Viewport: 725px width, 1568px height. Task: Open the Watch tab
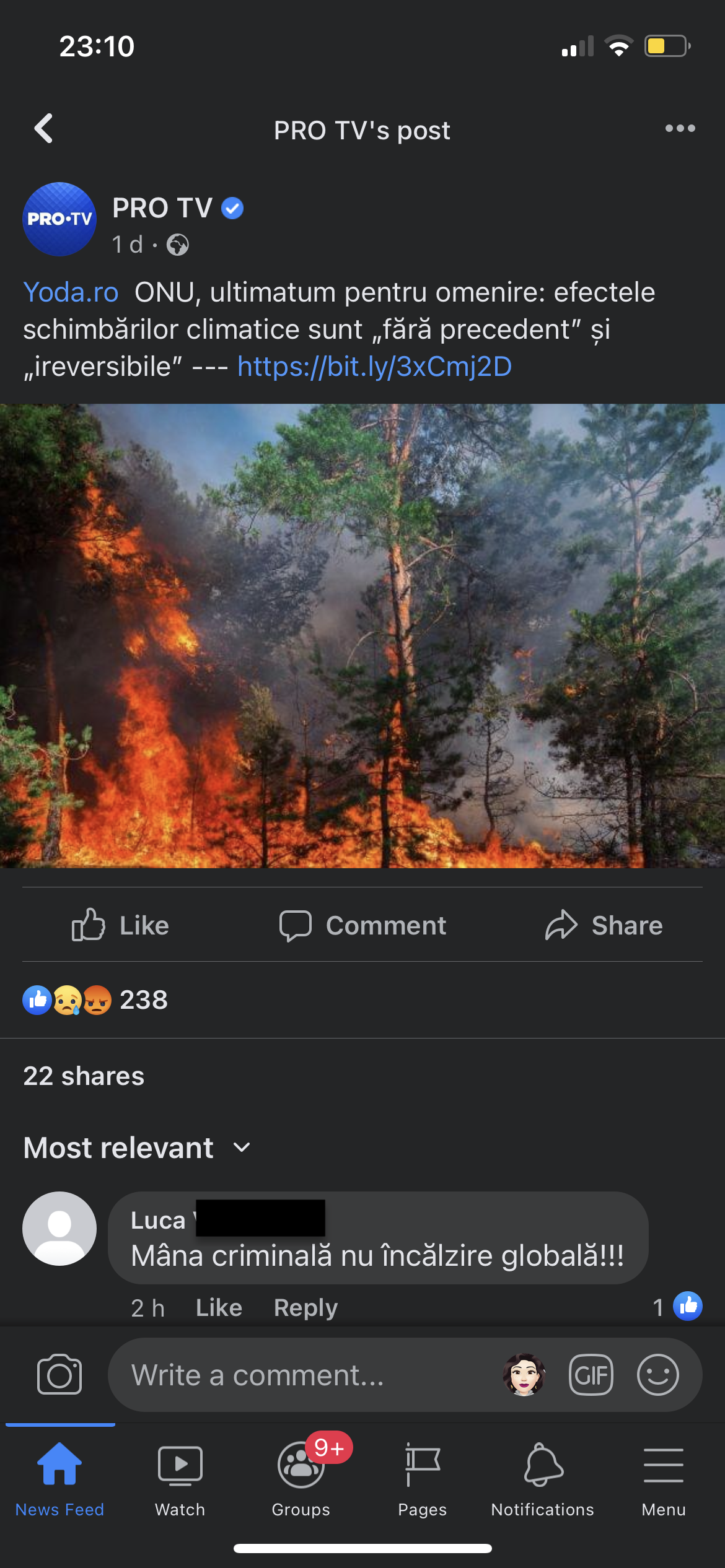[180, 1477]
